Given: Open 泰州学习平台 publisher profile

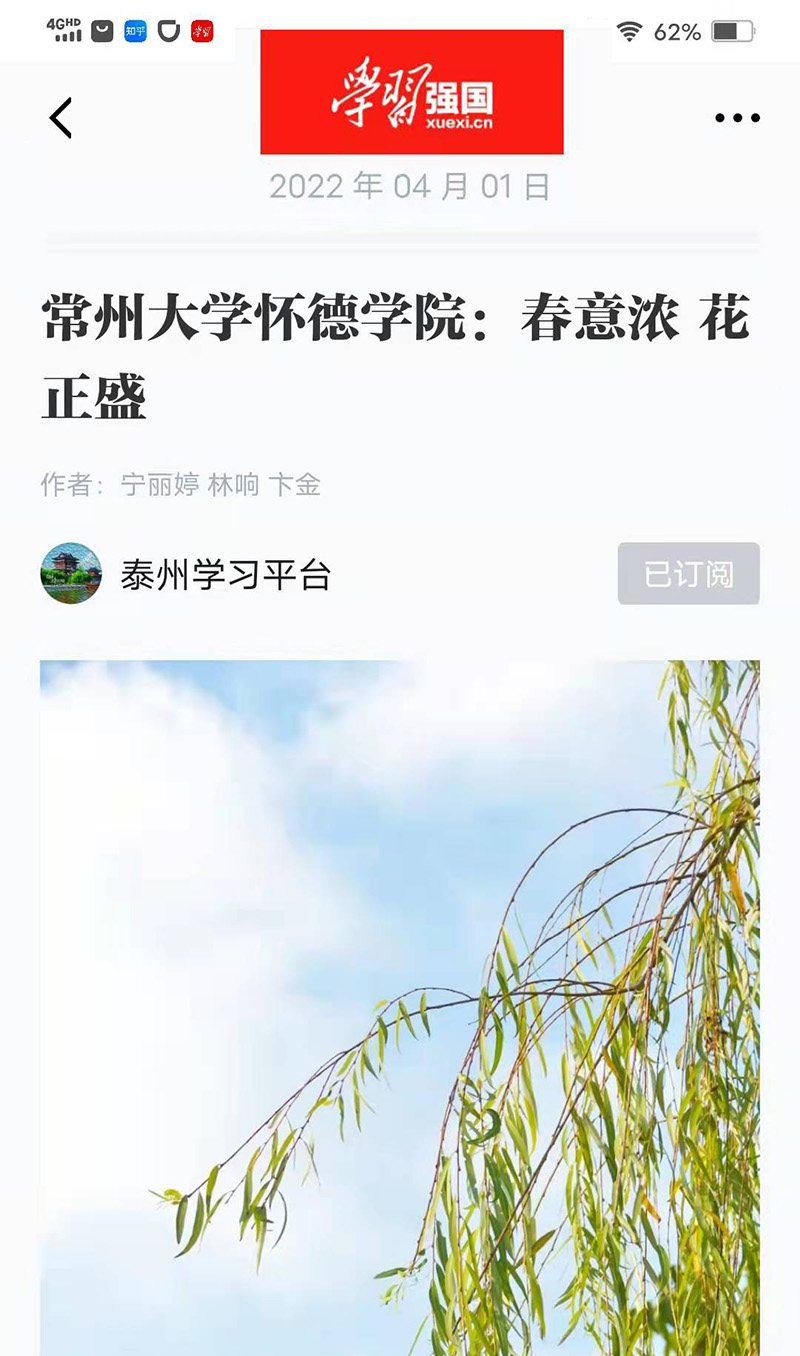Looking at the screenshot, I should click(x=225, y=575).
